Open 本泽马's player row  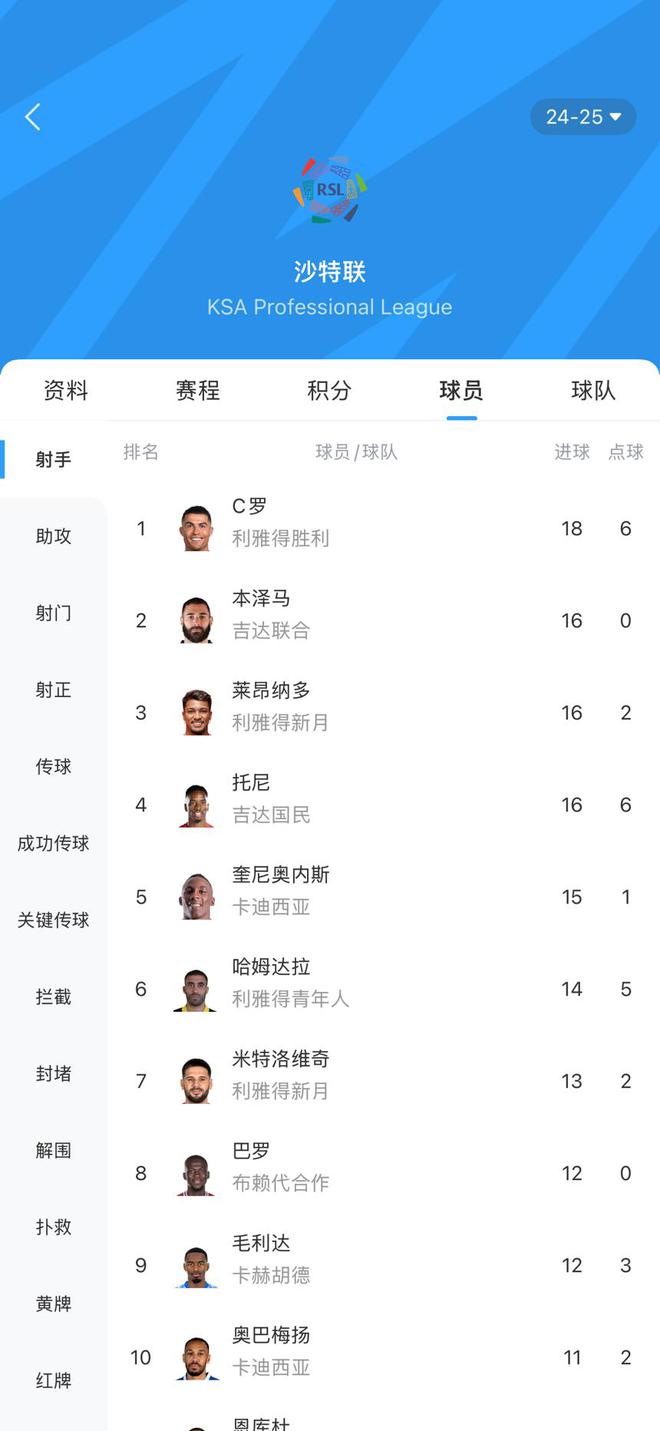pos(380,620)
